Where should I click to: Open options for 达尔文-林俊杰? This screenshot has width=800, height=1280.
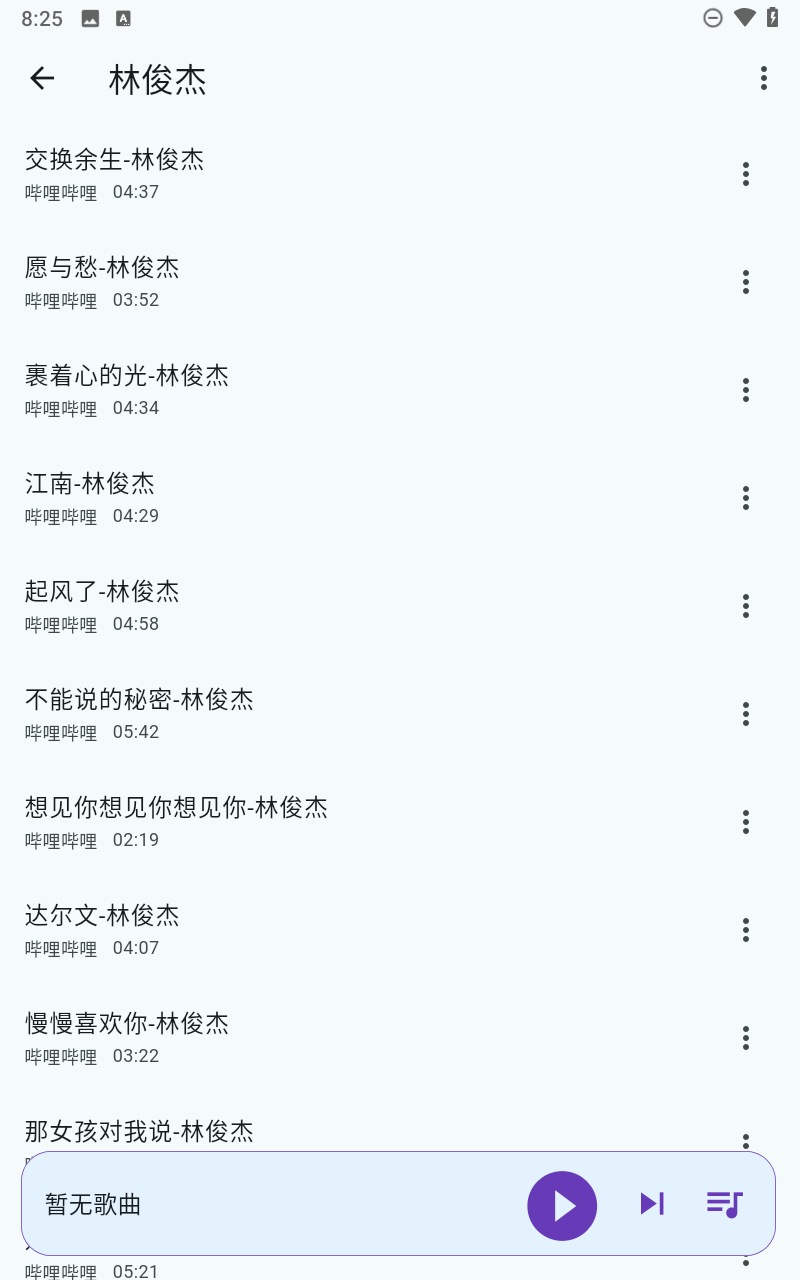point(746,930)
